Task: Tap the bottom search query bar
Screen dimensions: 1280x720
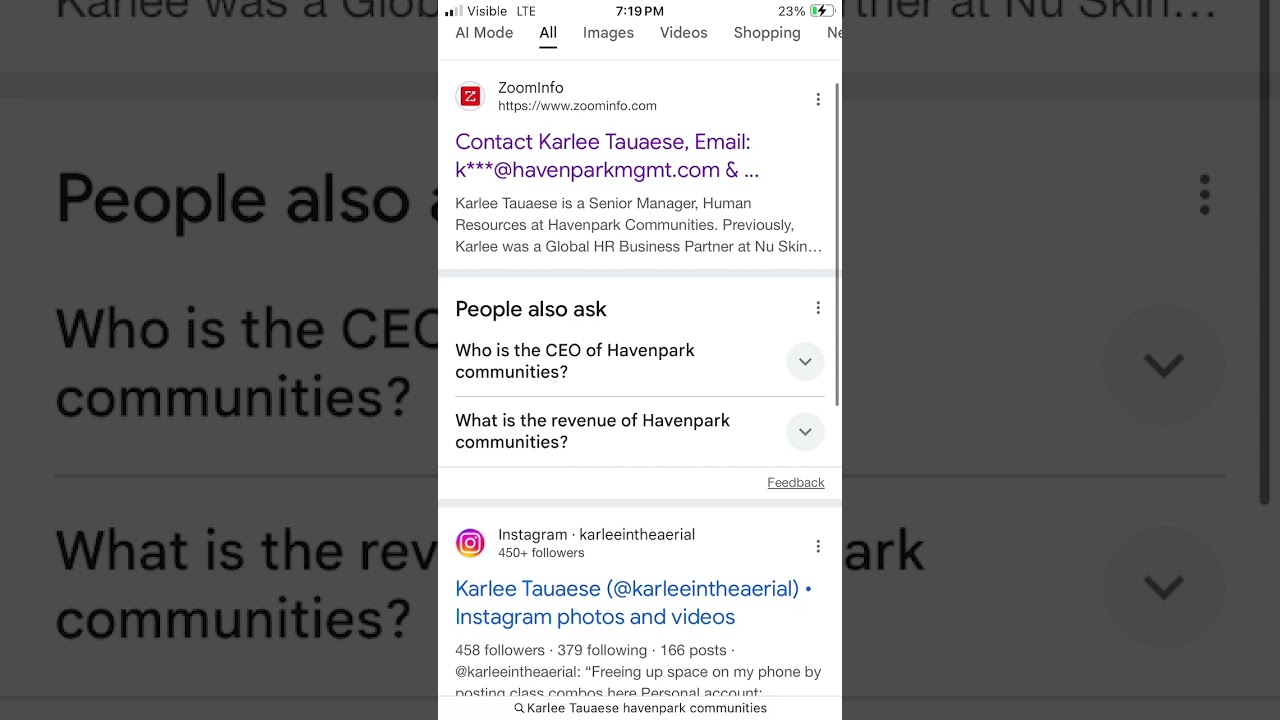Action: (x=640, y=708)
